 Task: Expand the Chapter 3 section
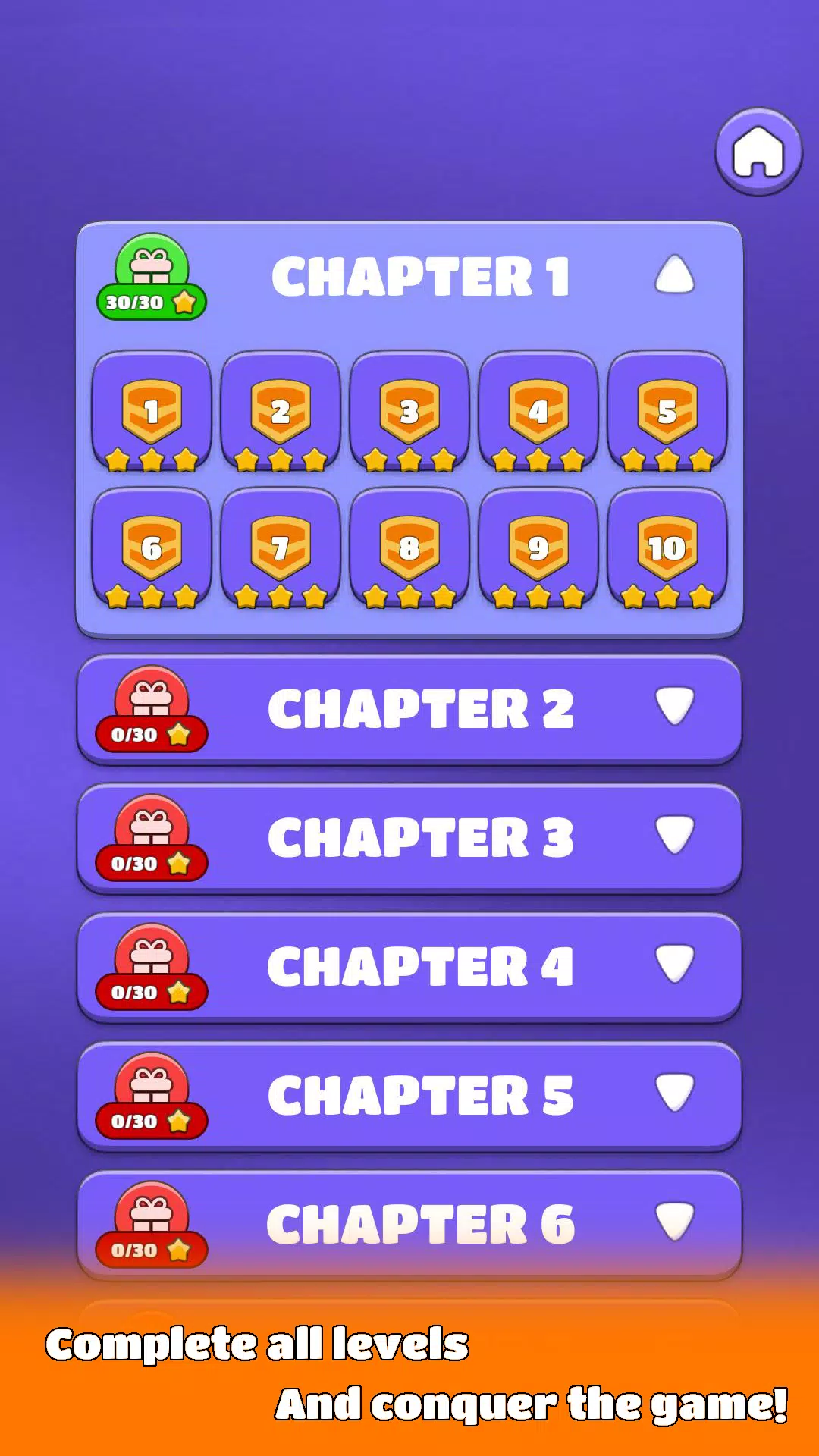click(x=409, y=839)
